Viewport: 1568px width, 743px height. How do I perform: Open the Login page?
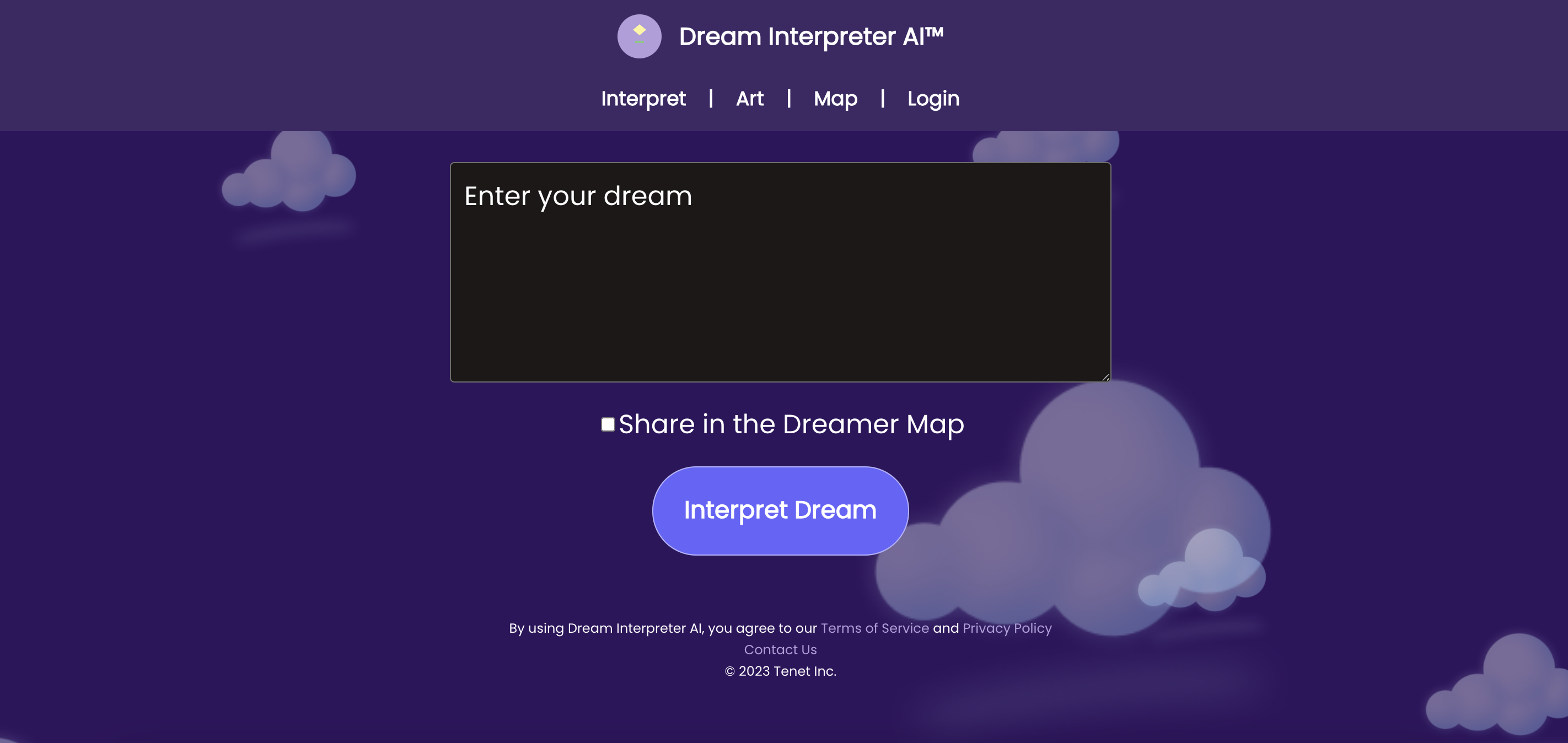(932, 99)
